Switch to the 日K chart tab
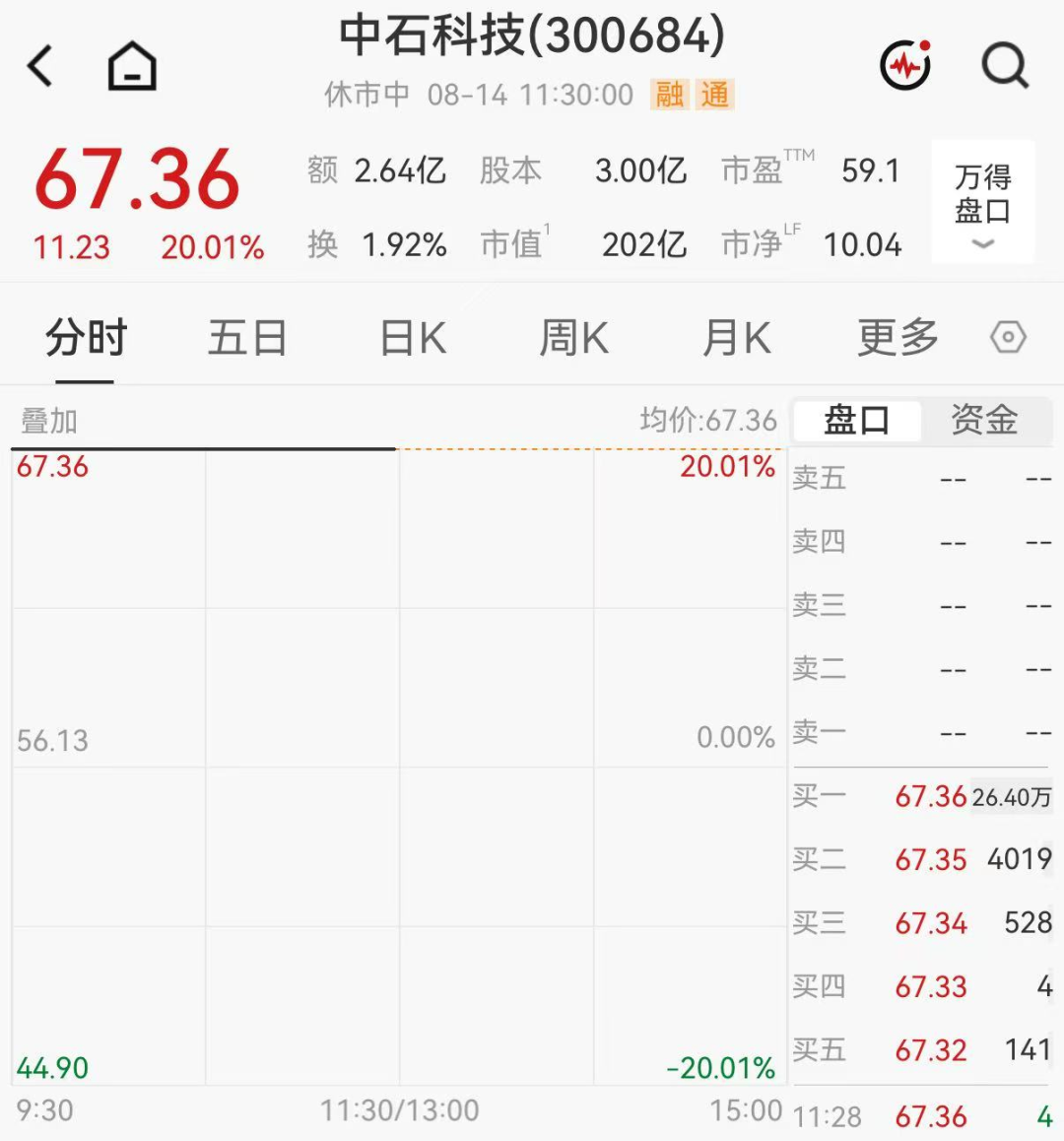 click(413, 338)
